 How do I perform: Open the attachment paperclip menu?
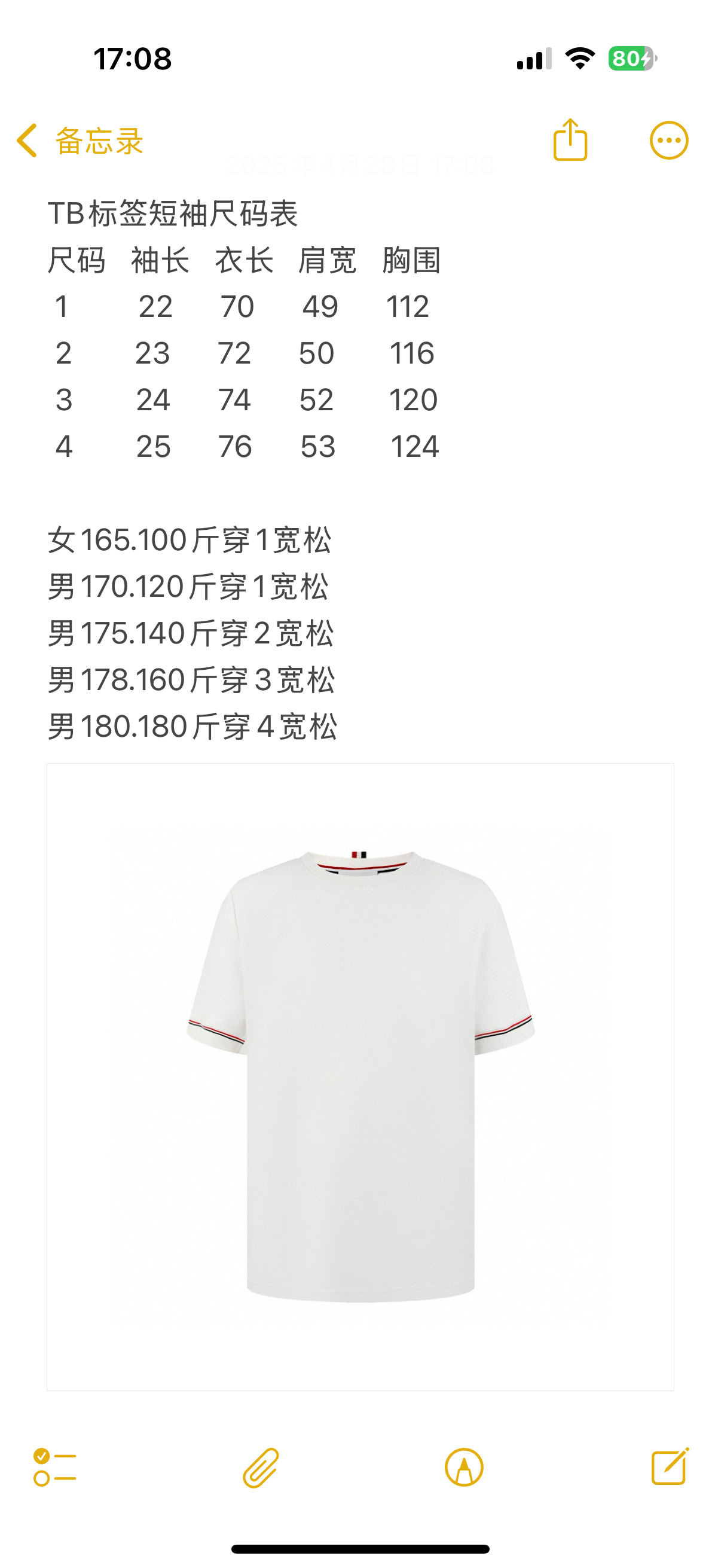pyautogui.click(x=261, y=1468)
